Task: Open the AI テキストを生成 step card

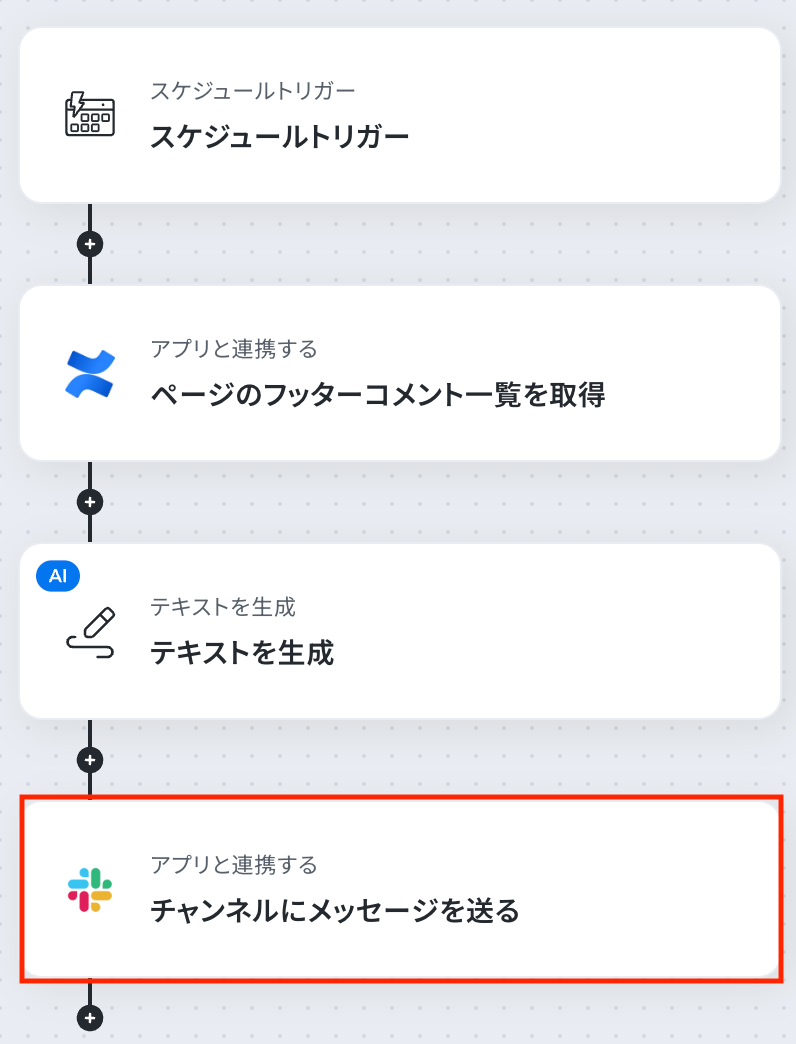Action: coord(400,632)
